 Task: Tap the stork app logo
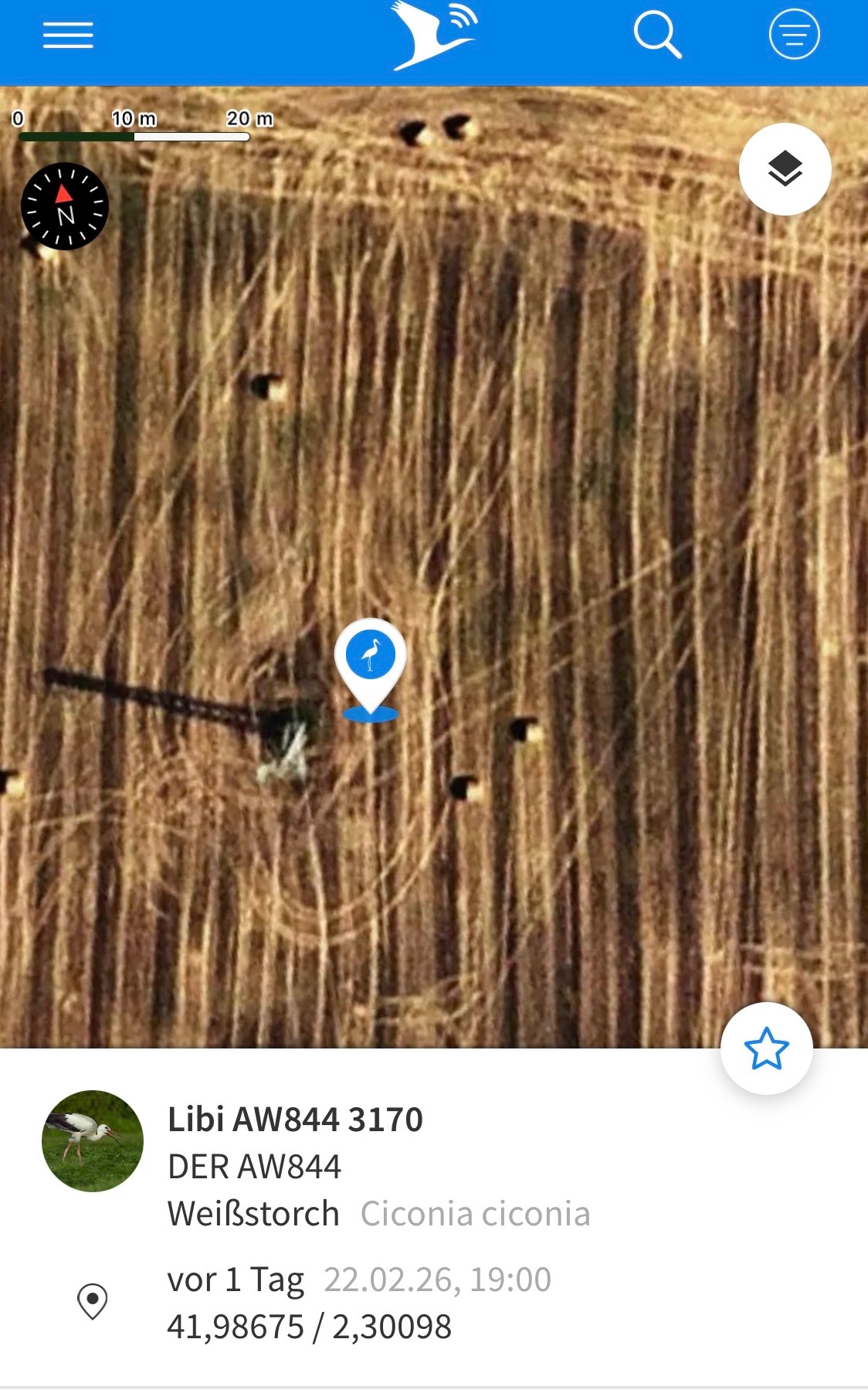pos(434,36)
